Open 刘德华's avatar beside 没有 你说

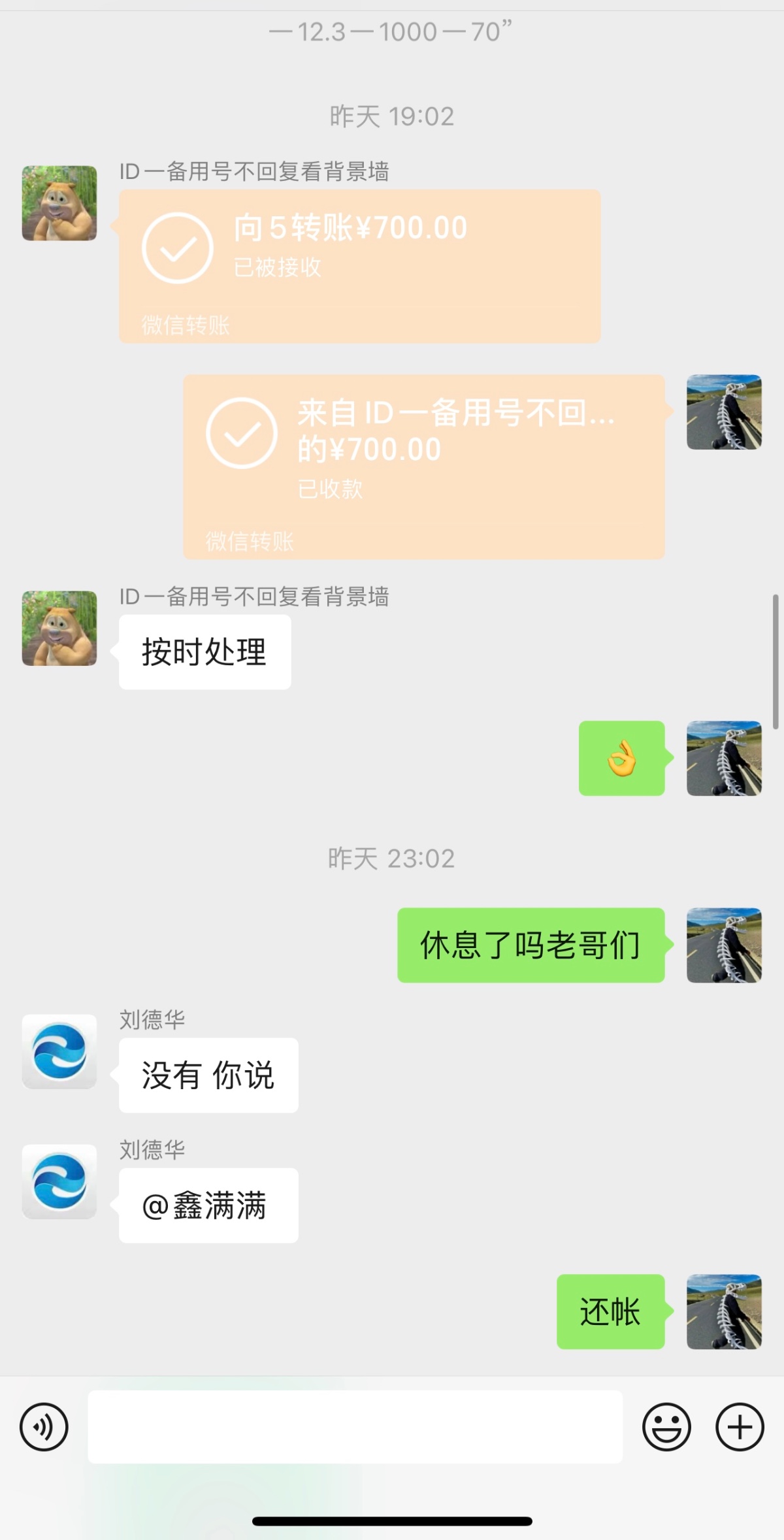59,1051
